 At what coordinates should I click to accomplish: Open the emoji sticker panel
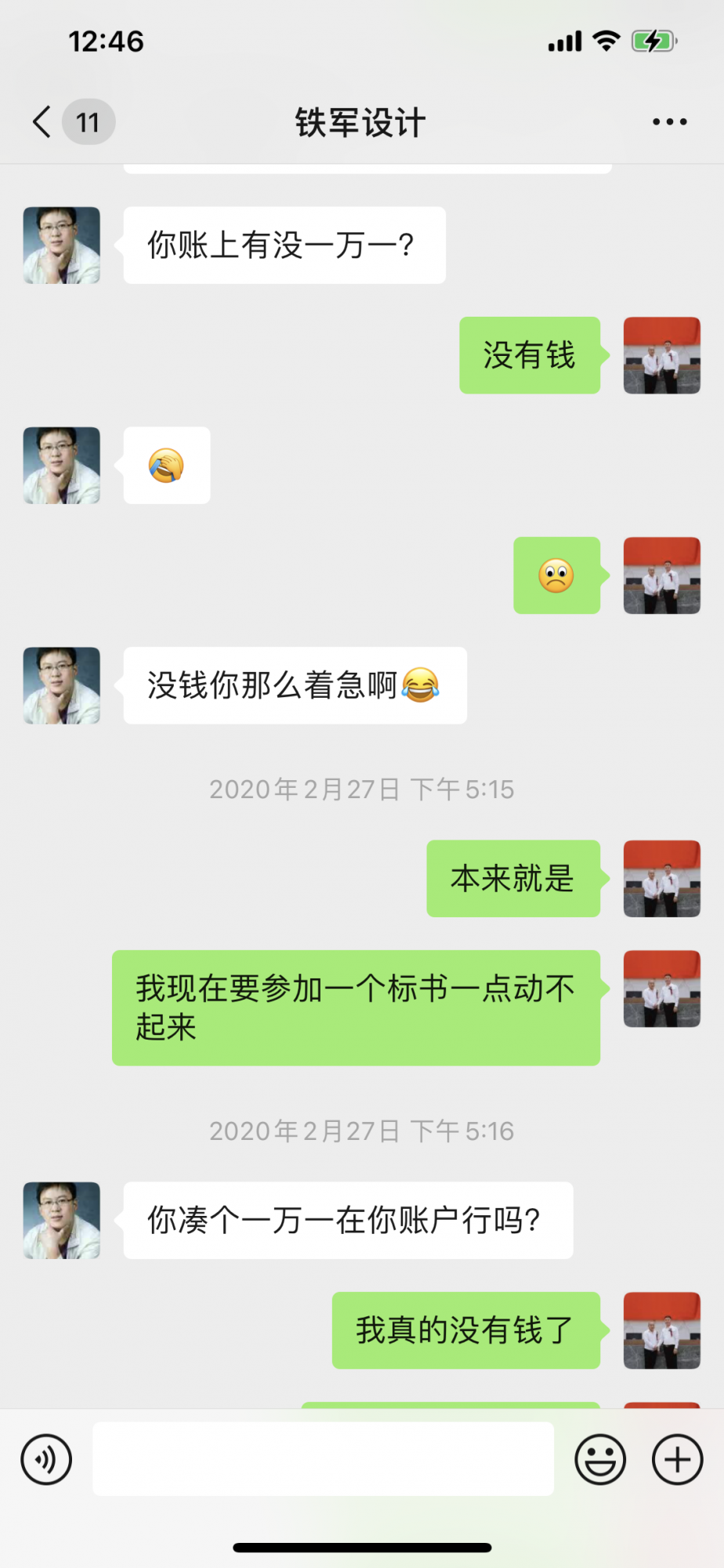click(600, 1460)
